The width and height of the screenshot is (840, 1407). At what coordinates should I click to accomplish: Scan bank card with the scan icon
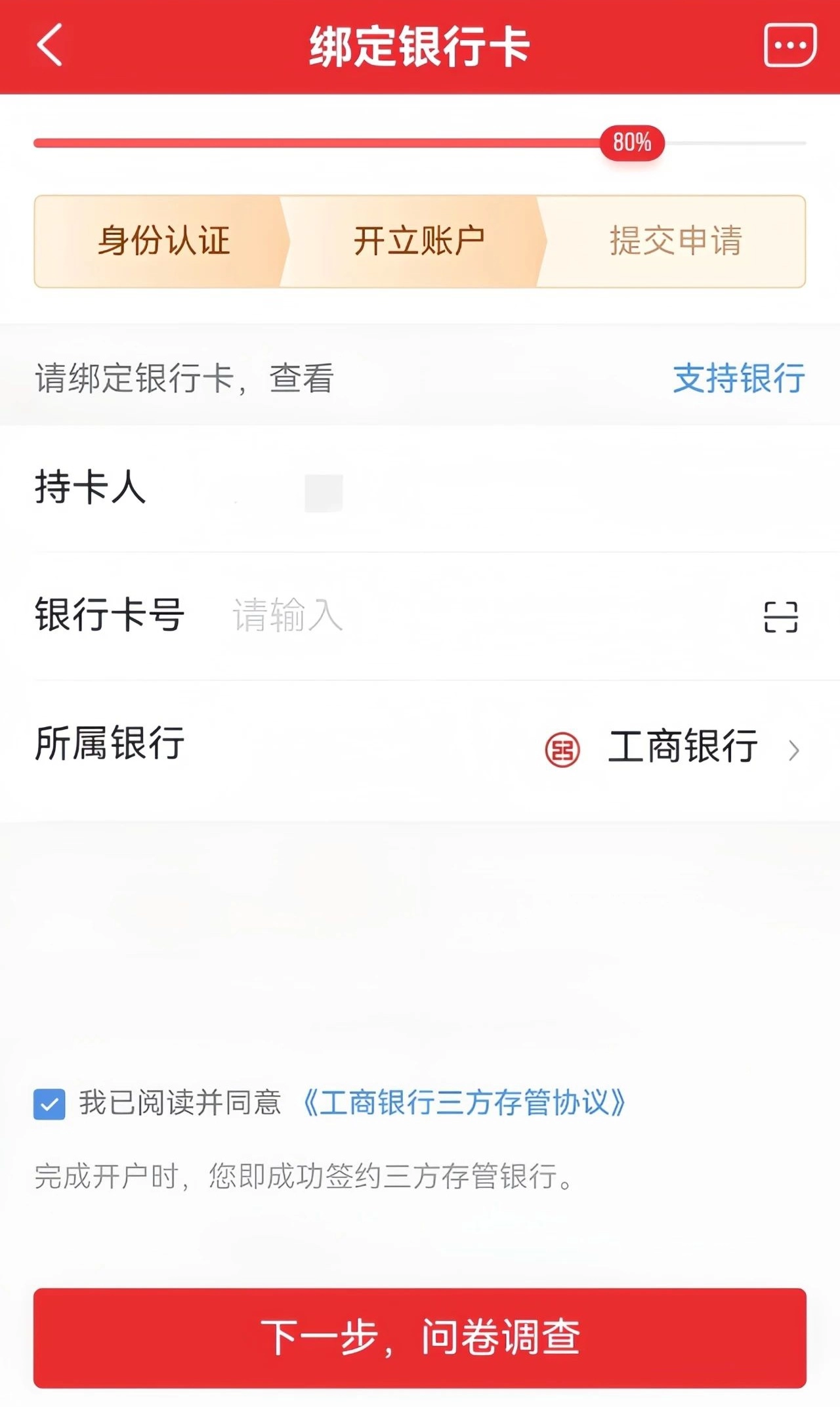tap(780, 617)
